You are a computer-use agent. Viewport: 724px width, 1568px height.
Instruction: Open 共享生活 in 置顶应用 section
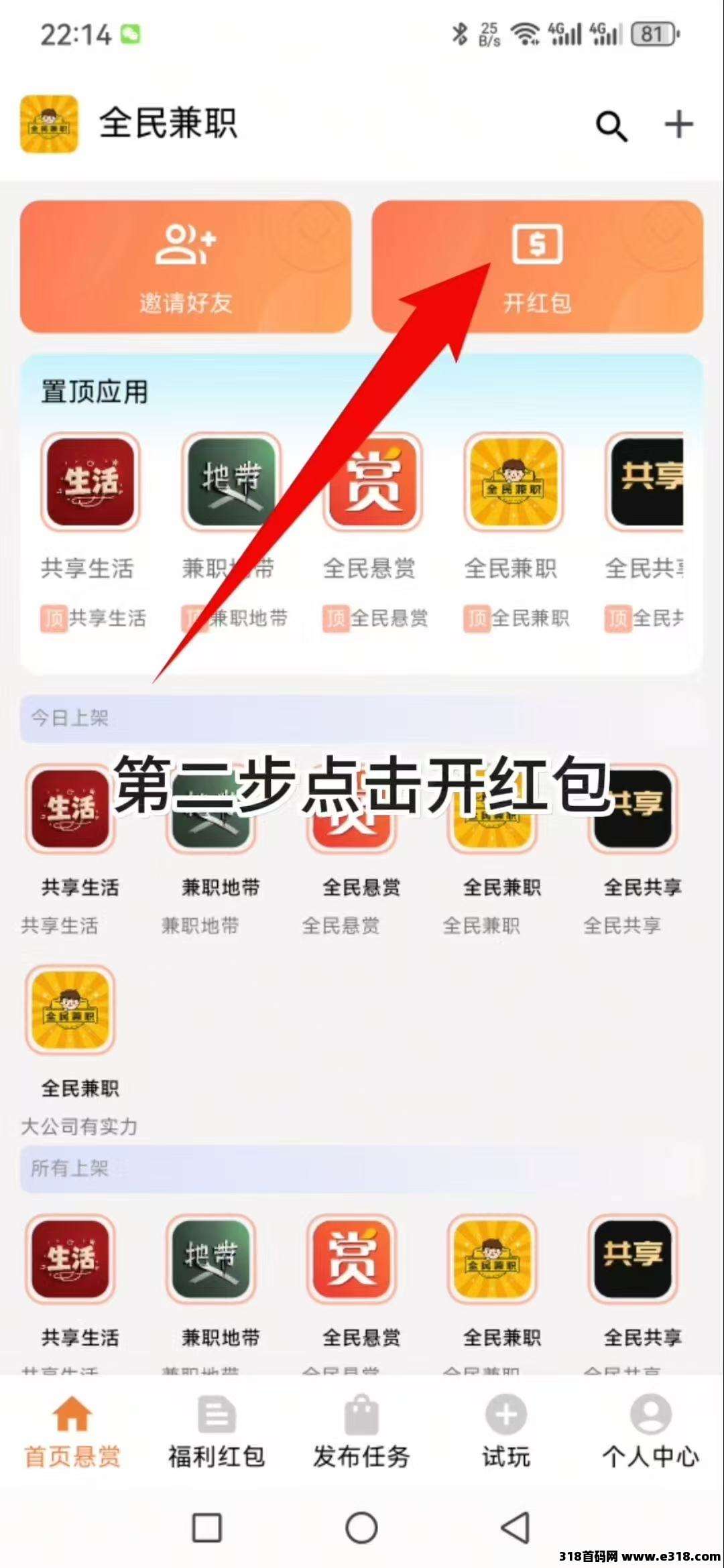point(90,483)
